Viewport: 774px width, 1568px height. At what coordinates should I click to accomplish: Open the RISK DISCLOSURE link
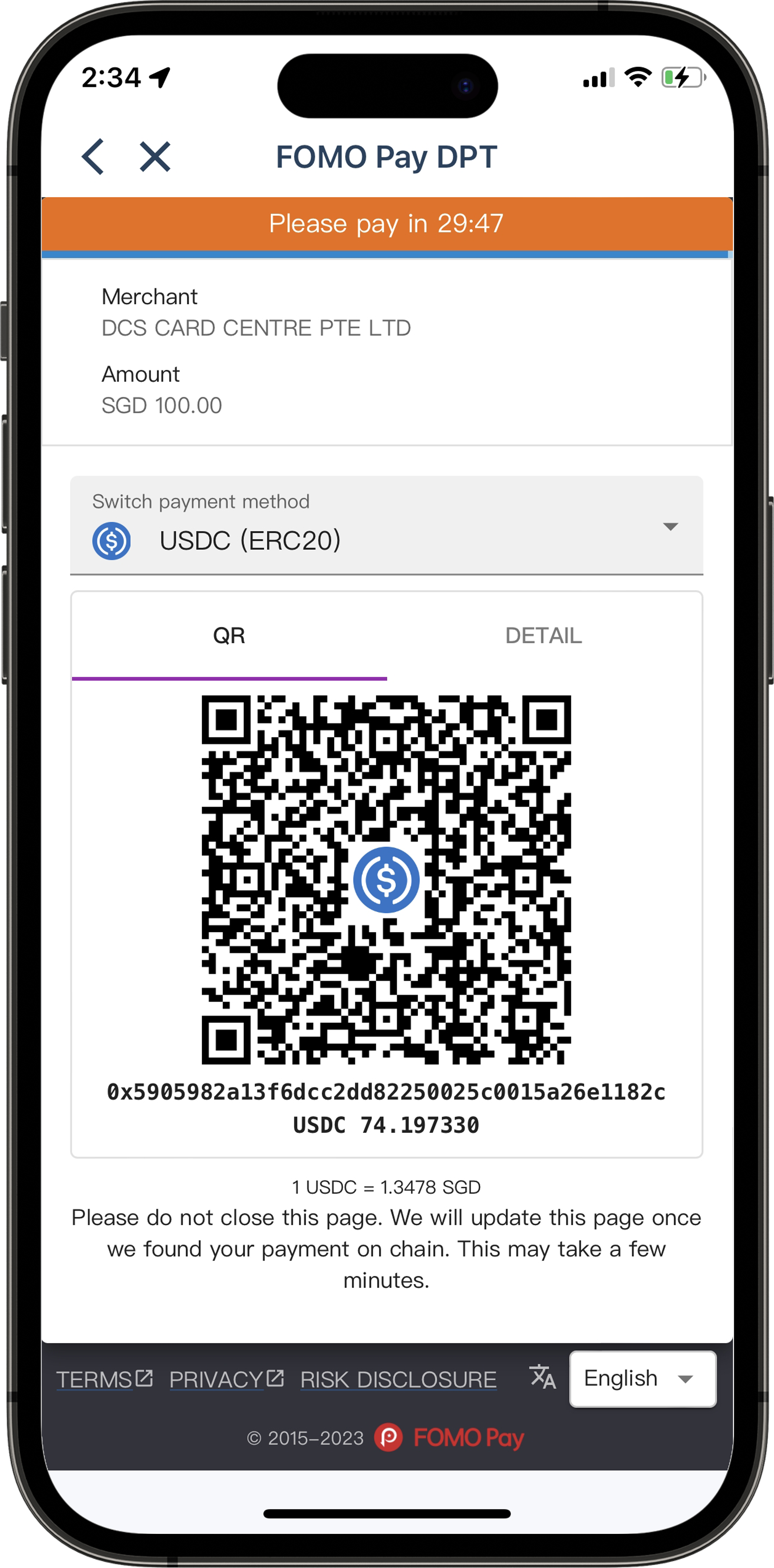398,1379
